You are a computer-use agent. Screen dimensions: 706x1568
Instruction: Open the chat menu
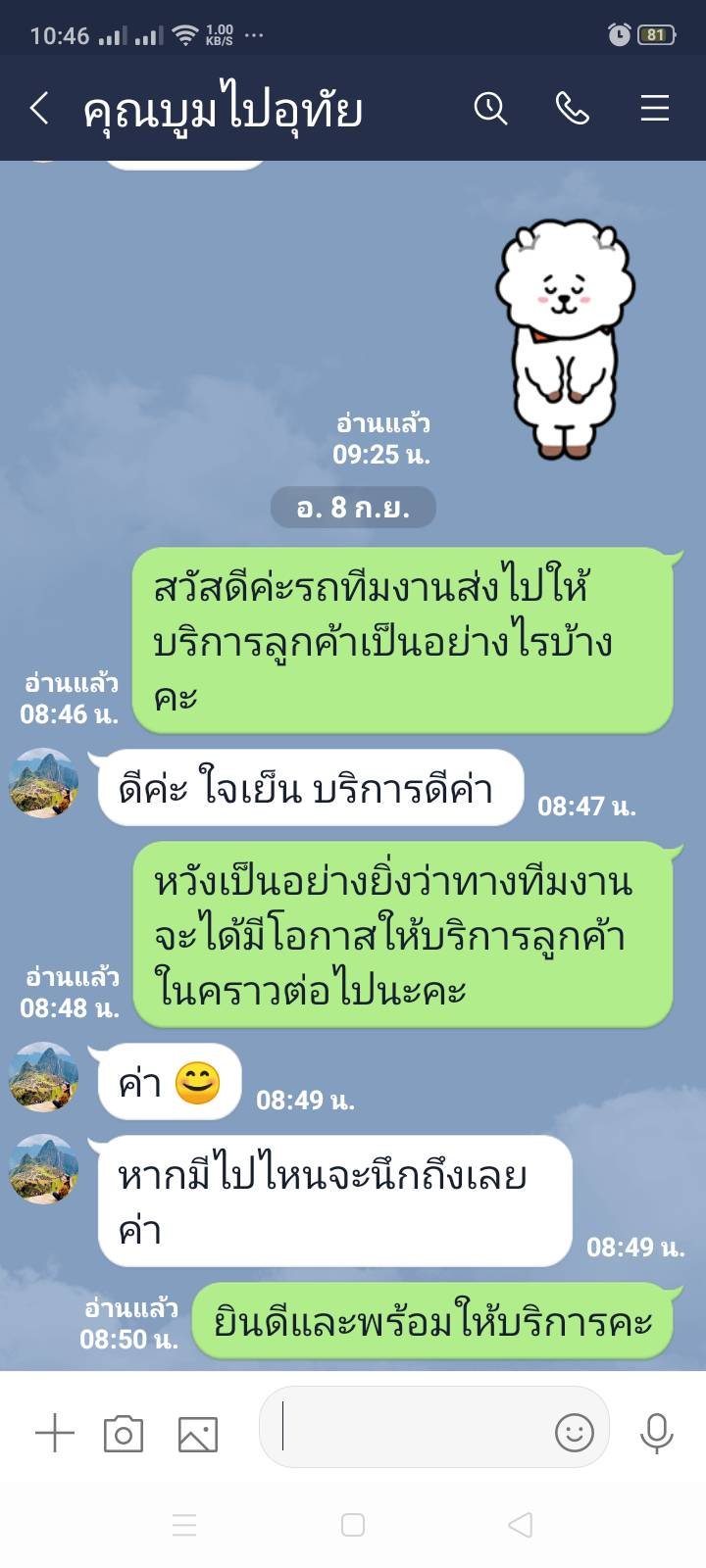pos(655,108)
